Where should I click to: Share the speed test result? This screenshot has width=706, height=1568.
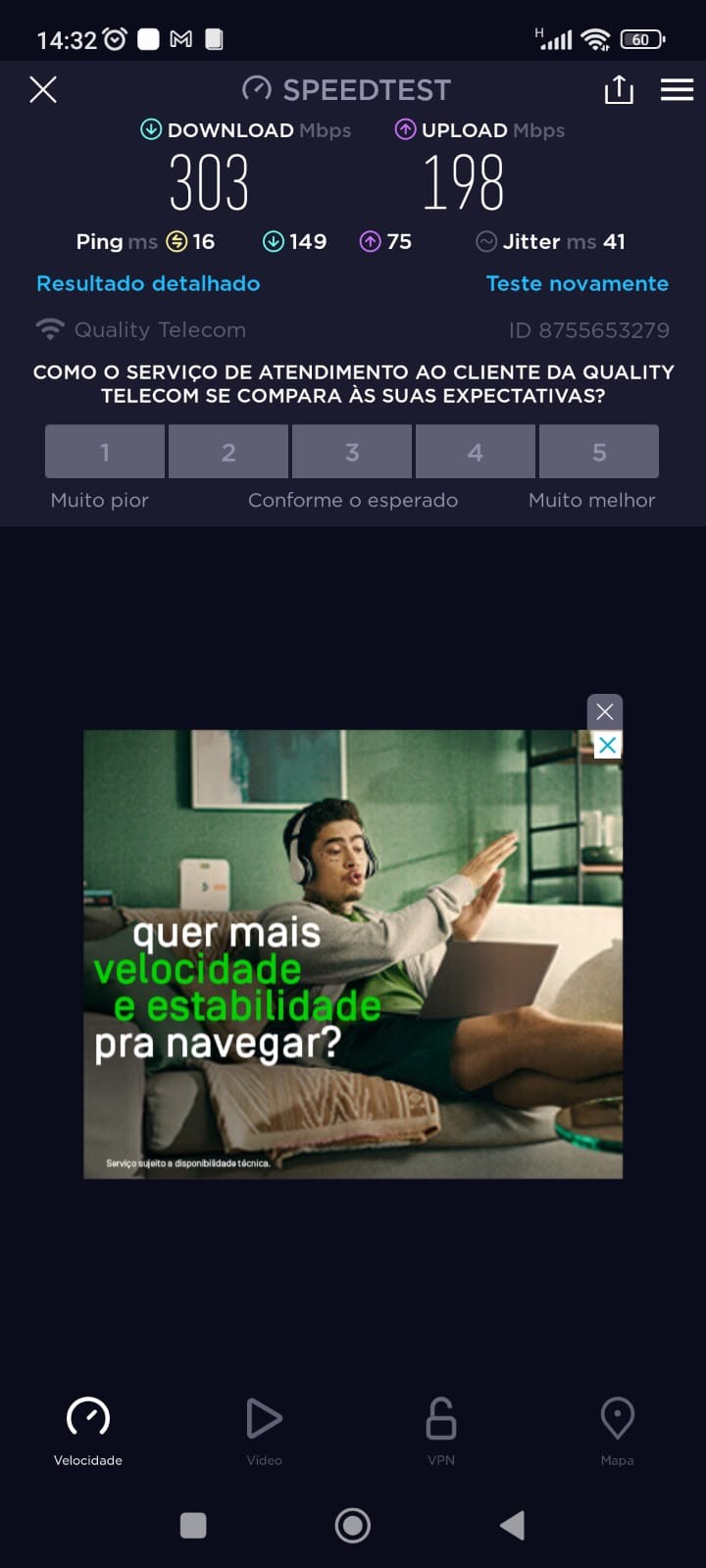click(x=619, y=90)
